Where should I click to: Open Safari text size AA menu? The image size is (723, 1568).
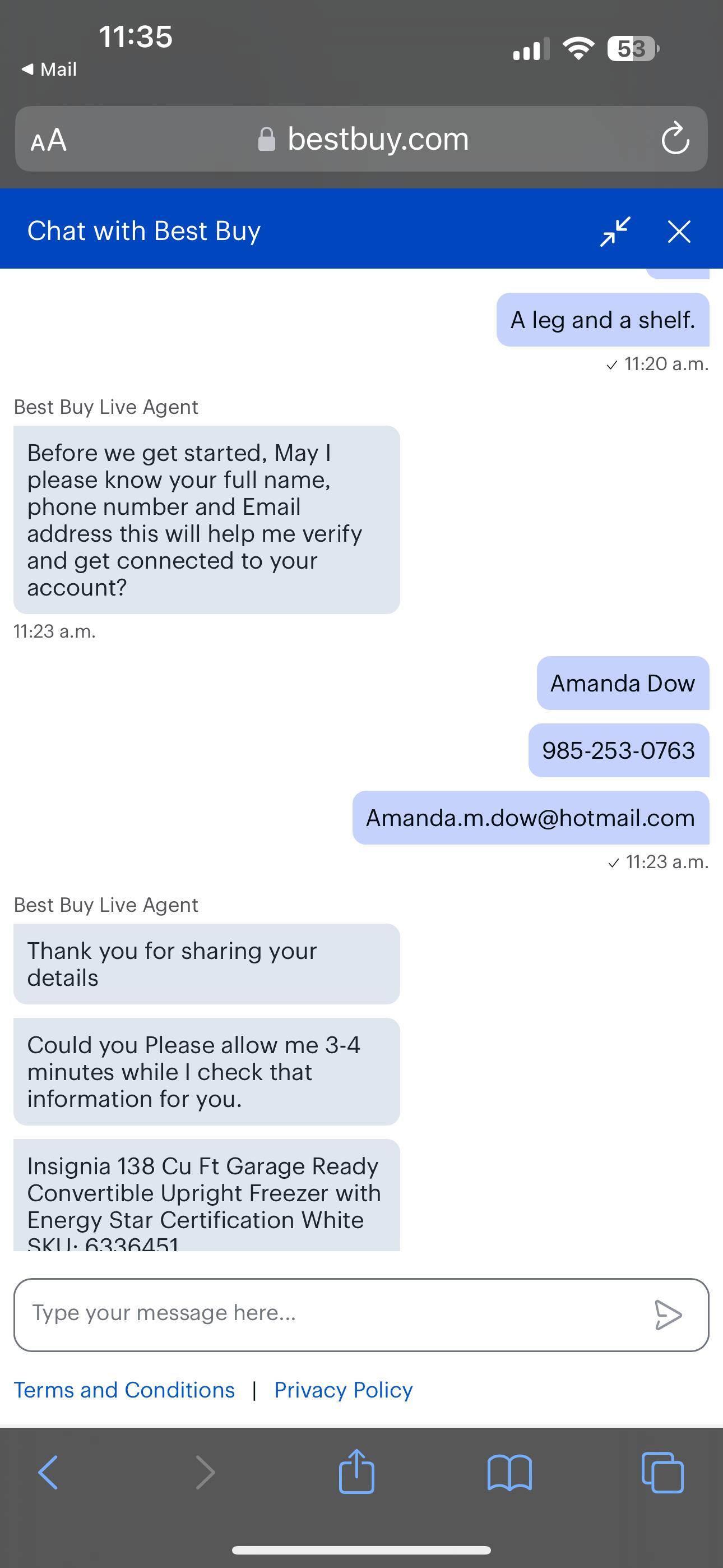(x=49, y=140)
